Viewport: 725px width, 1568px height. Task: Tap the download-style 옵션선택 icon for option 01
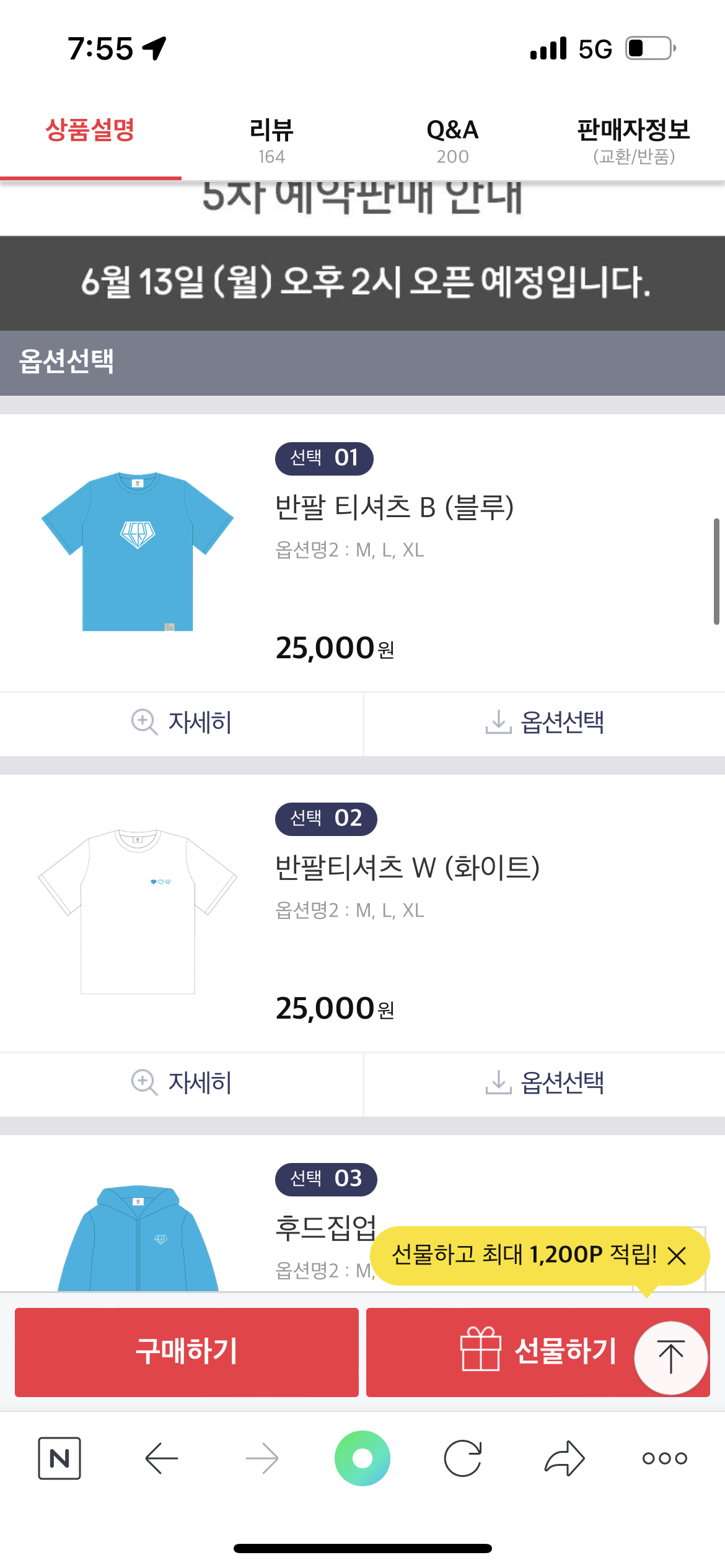[x=498, y=723]
